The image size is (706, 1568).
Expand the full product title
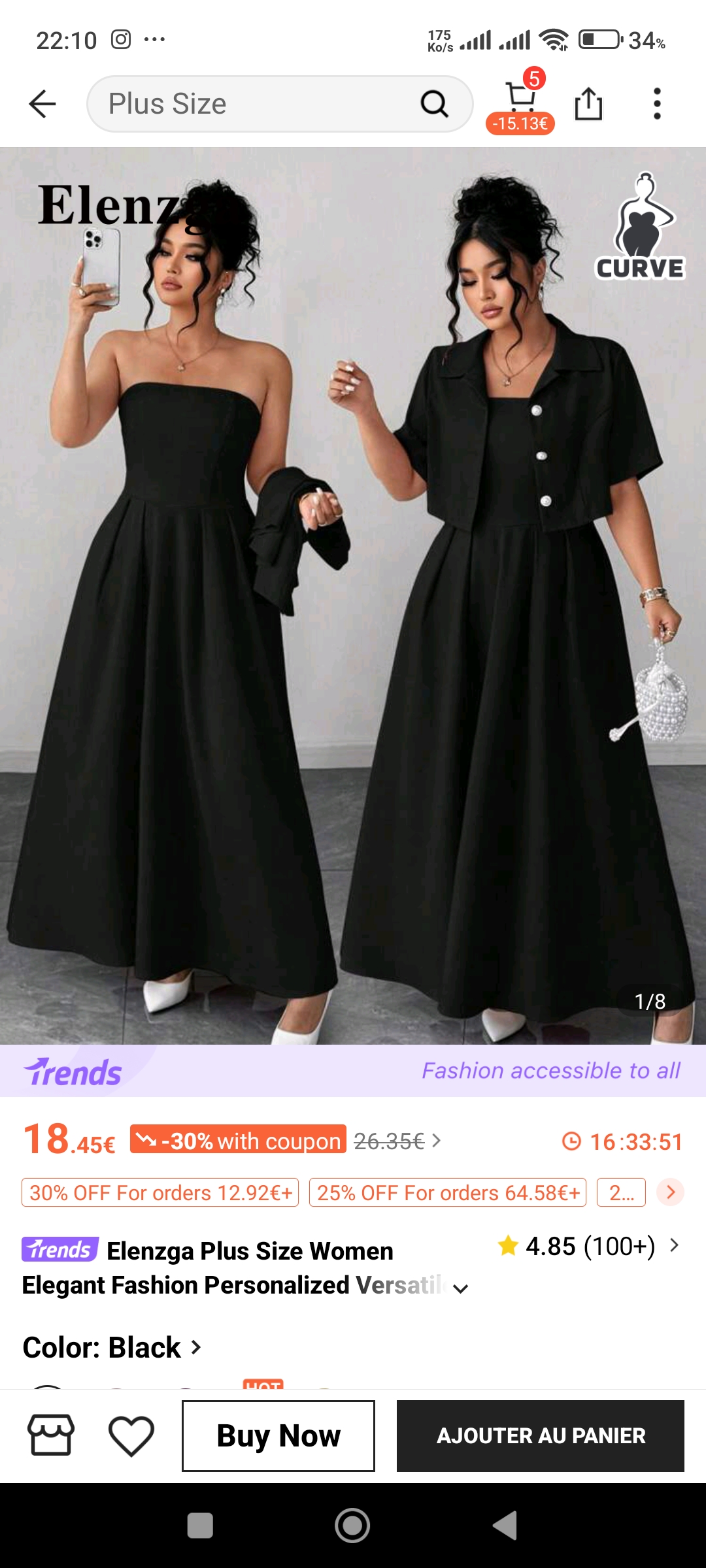coord(461,1288)
